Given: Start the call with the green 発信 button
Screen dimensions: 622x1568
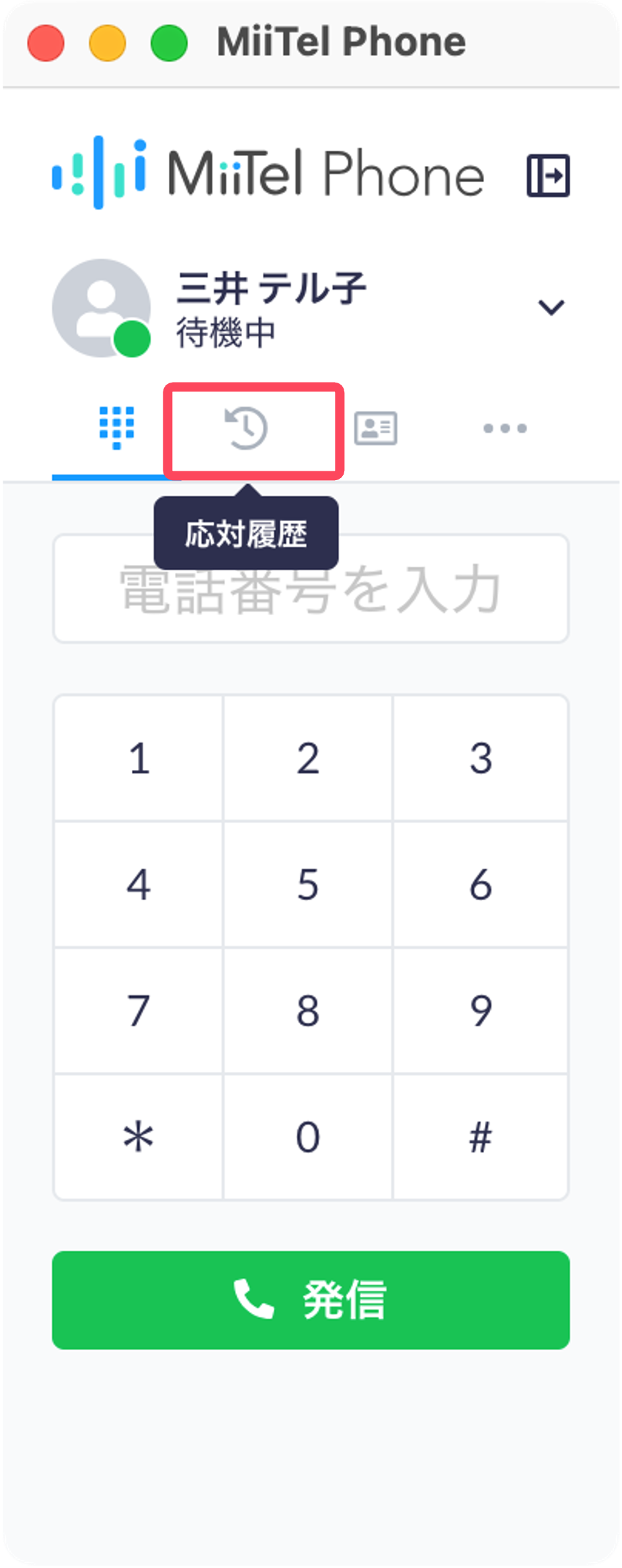Looking at the screenshot, I should pos(311,1300).
